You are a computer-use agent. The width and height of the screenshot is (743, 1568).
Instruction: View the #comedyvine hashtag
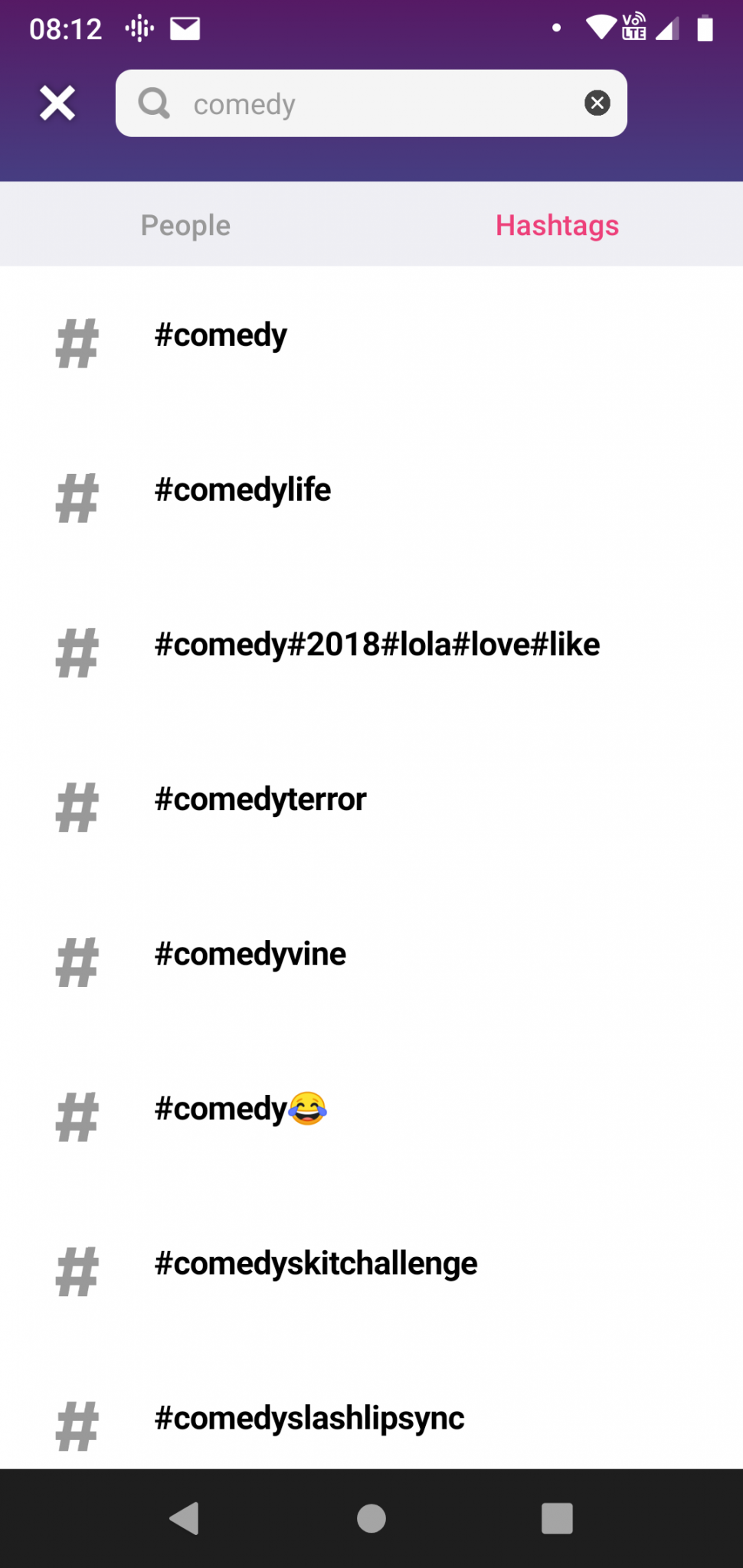tap(371, 962)
